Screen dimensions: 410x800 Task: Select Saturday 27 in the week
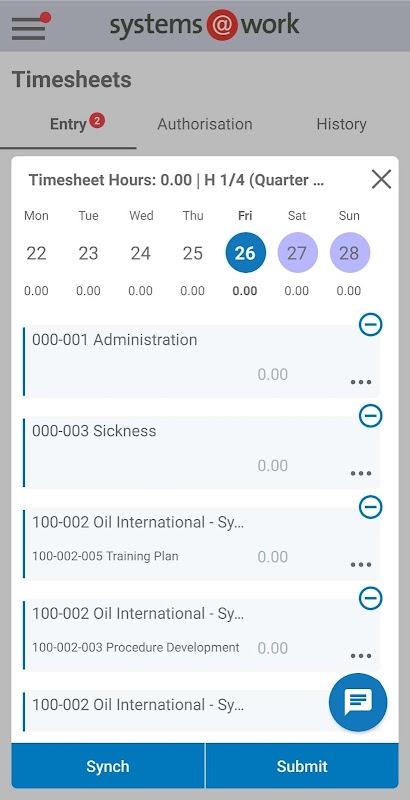(x=297, y=253)
